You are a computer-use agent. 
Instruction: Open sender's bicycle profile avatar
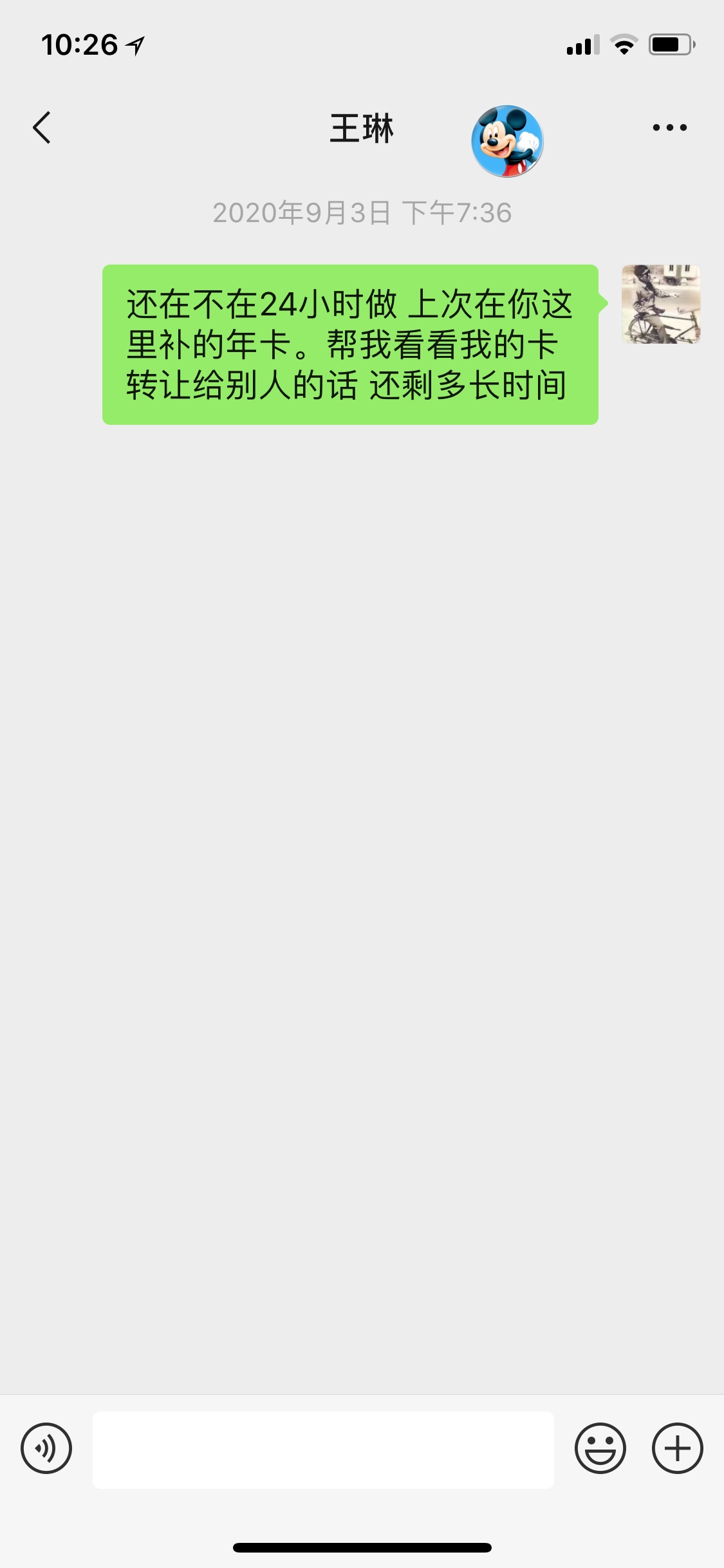pyautogui.click(x=660, y=304)
